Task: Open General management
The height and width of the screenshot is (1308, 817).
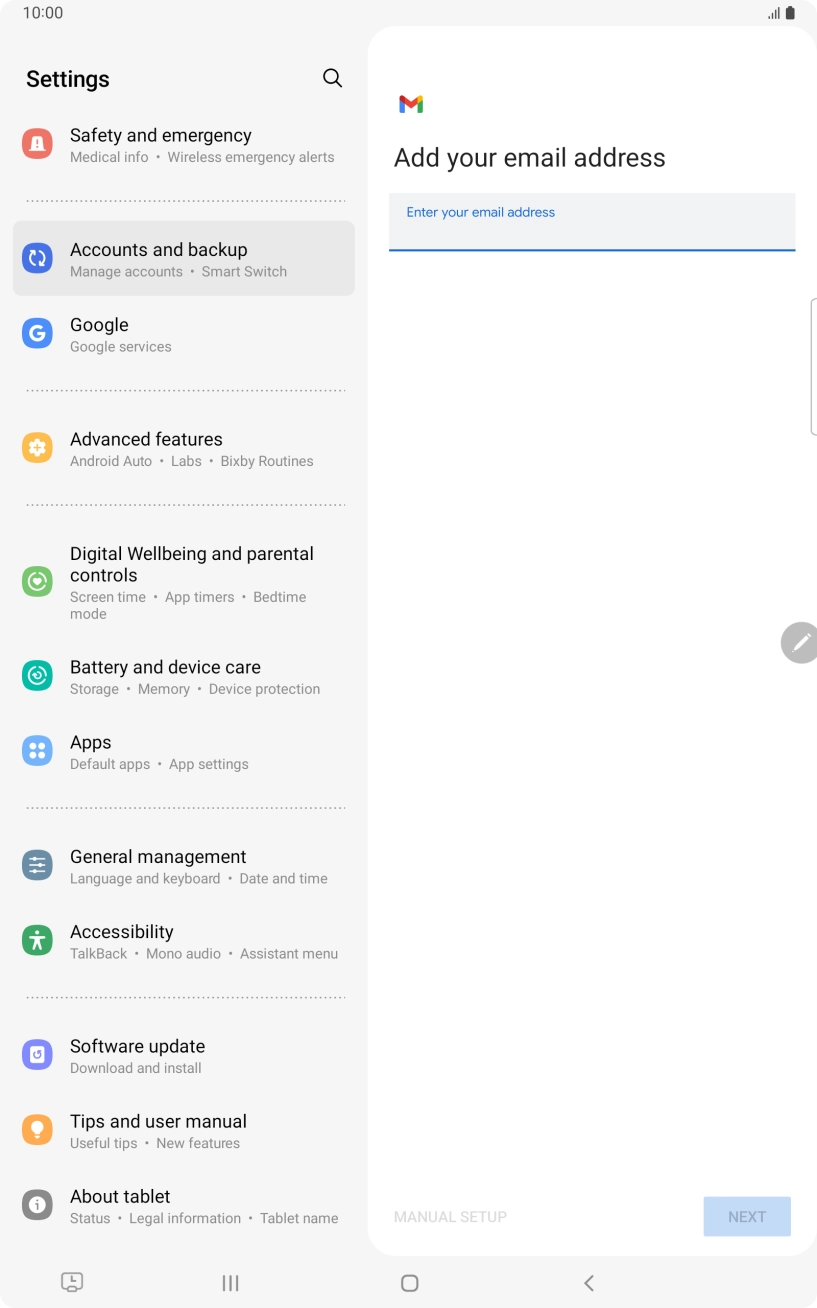Action: point(184,866)
